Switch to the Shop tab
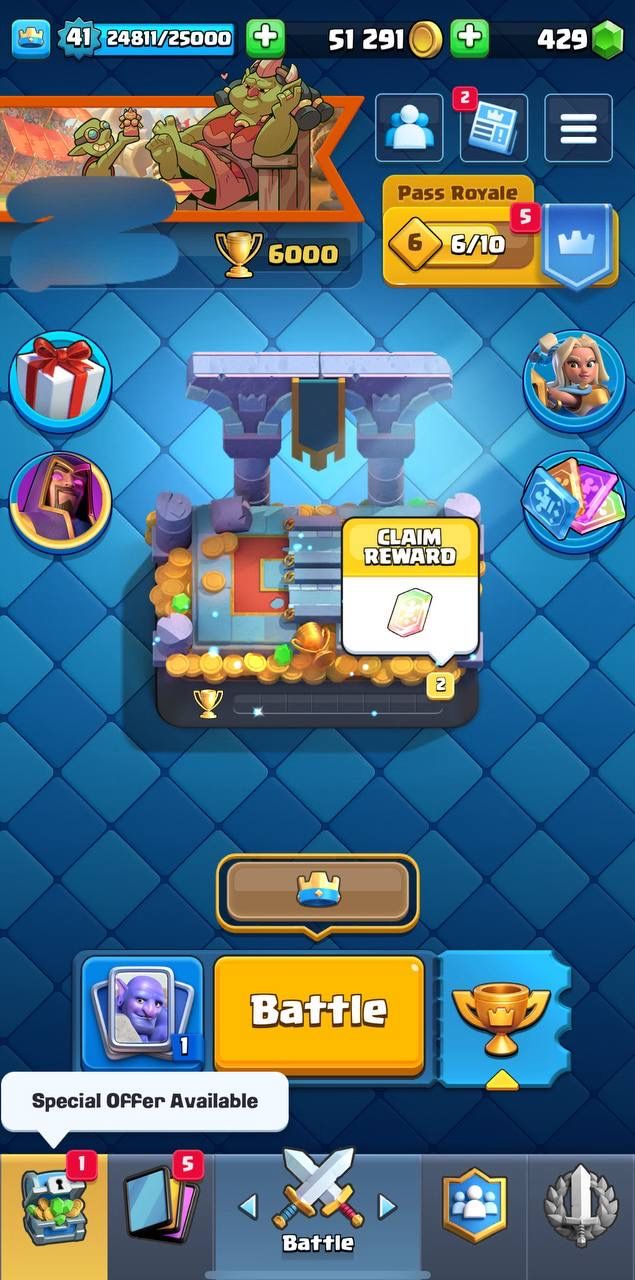Image resolution: width=635 pixels, height=1280 pixels. point(52,1215)
